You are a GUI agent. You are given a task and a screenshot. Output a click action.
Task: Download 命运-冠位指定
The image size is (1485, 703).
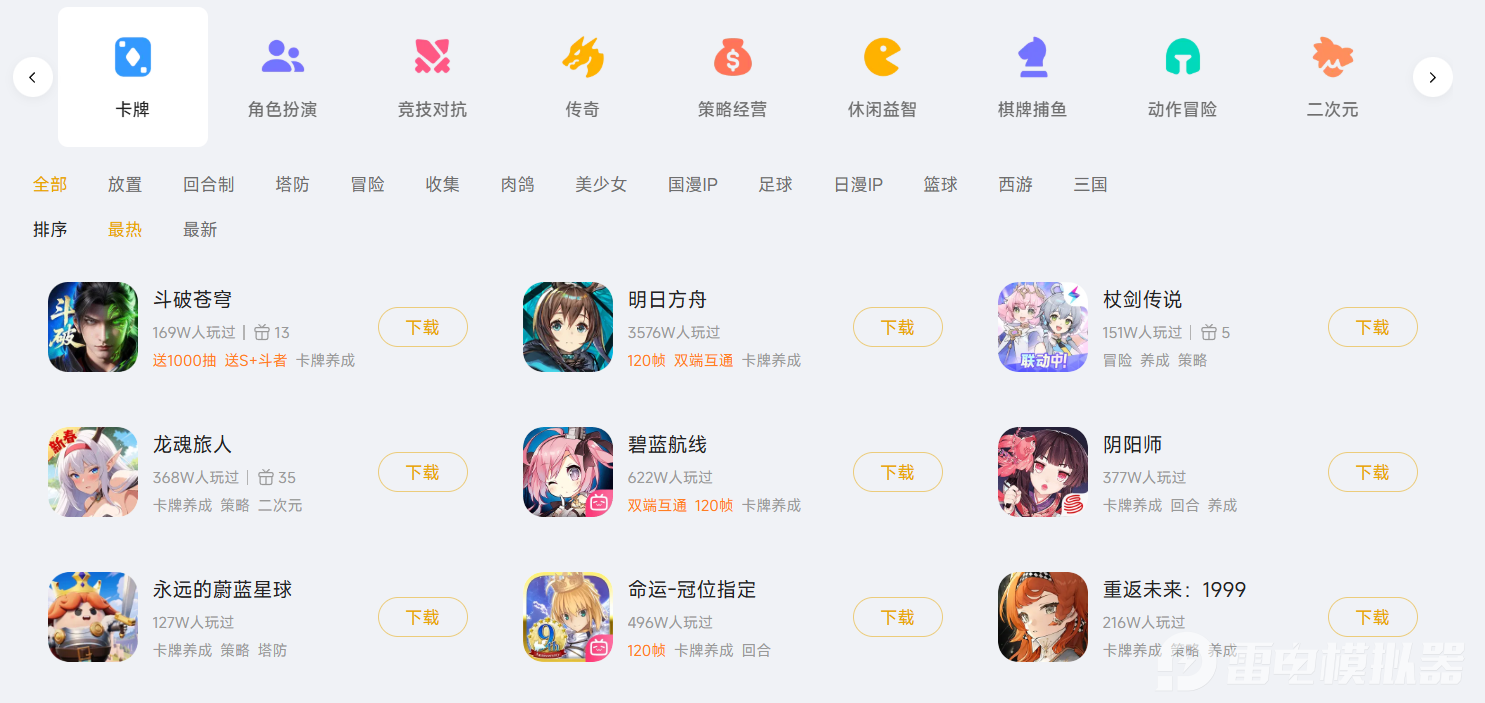897,618
